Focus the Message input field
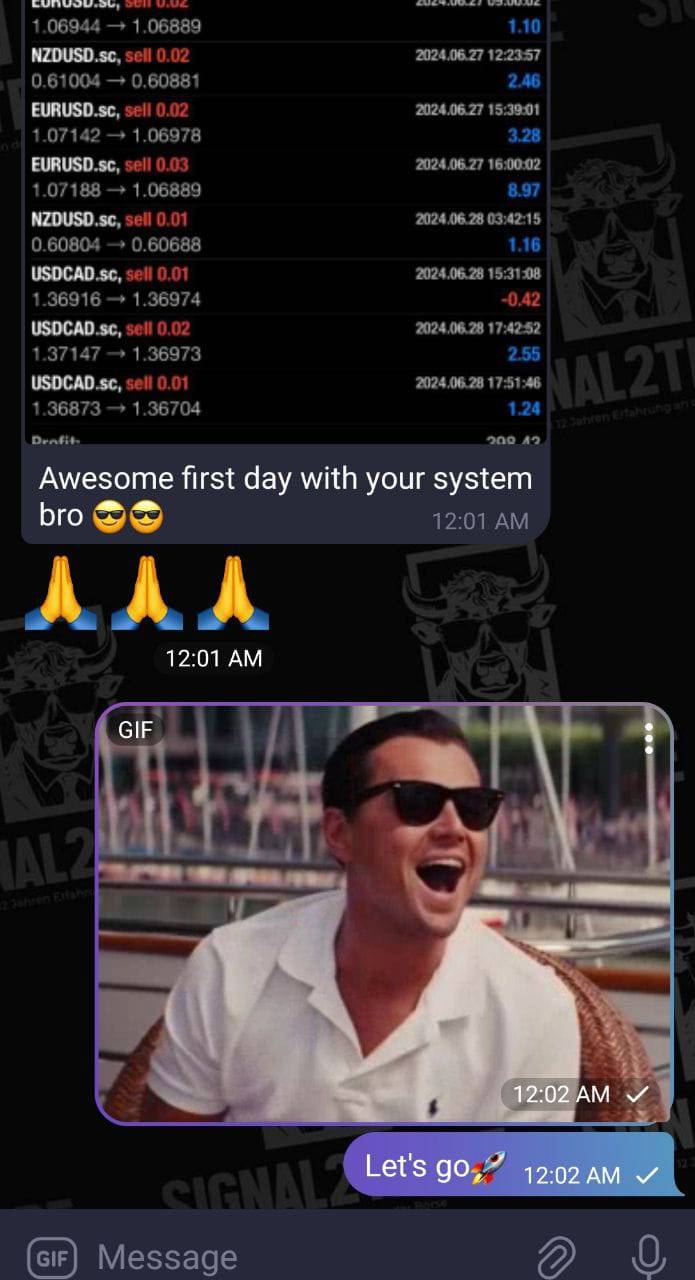This screenshot has height=1280, width=695. tap(300, 1257)
